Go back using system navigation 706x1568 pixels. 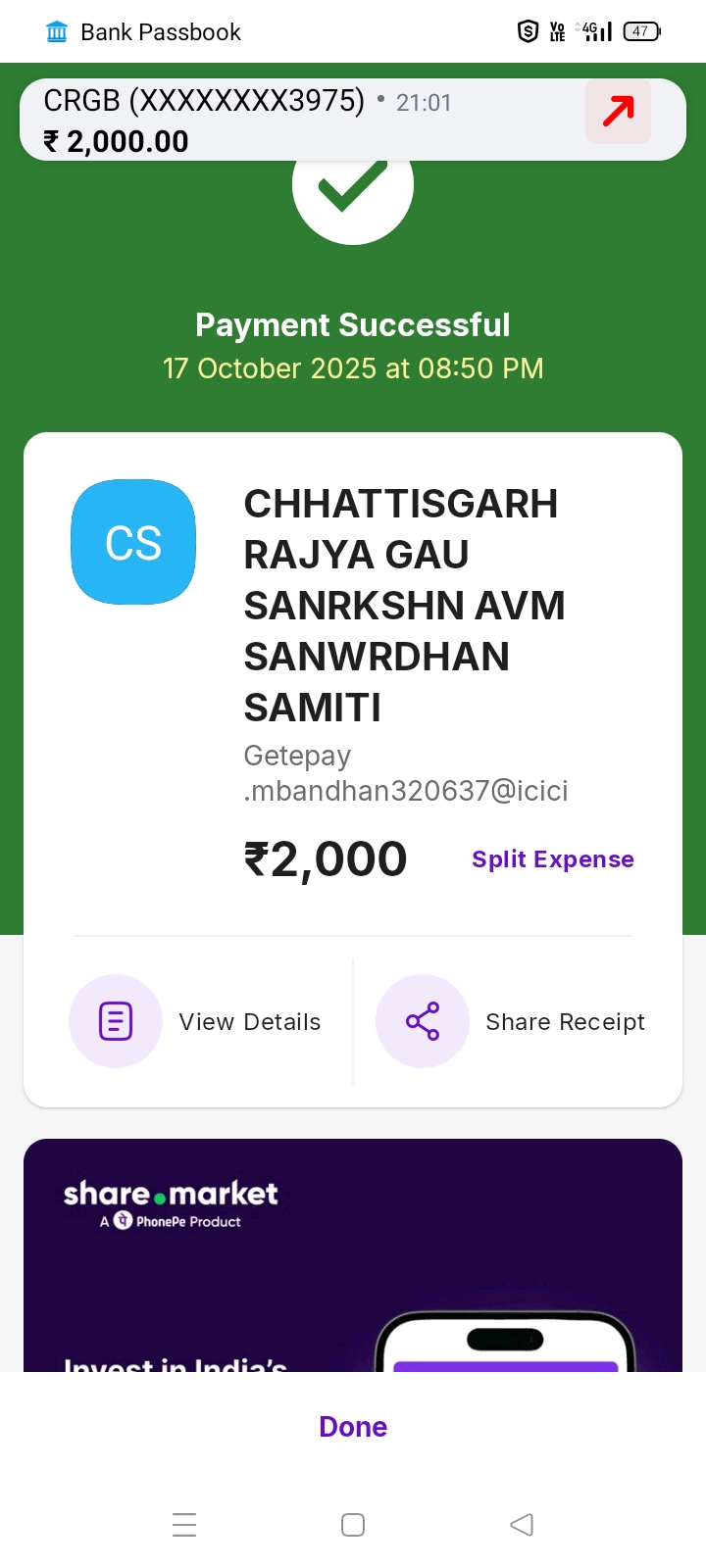[522, 1524]
